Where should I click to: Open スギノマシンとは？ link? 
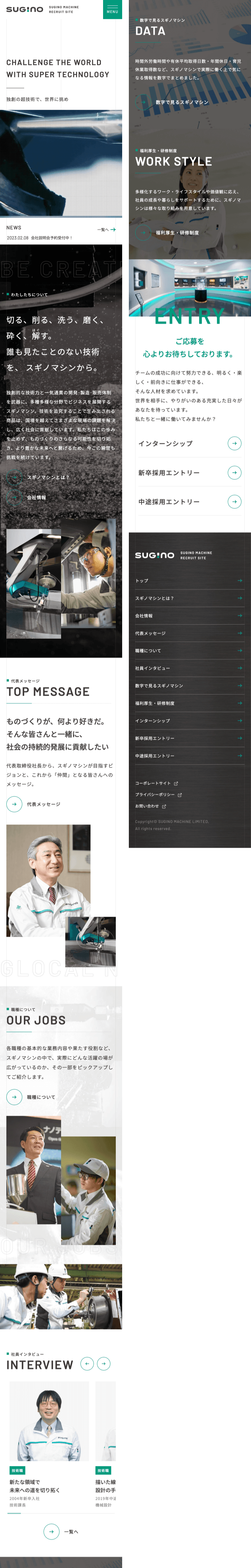[x=47, y=477]
